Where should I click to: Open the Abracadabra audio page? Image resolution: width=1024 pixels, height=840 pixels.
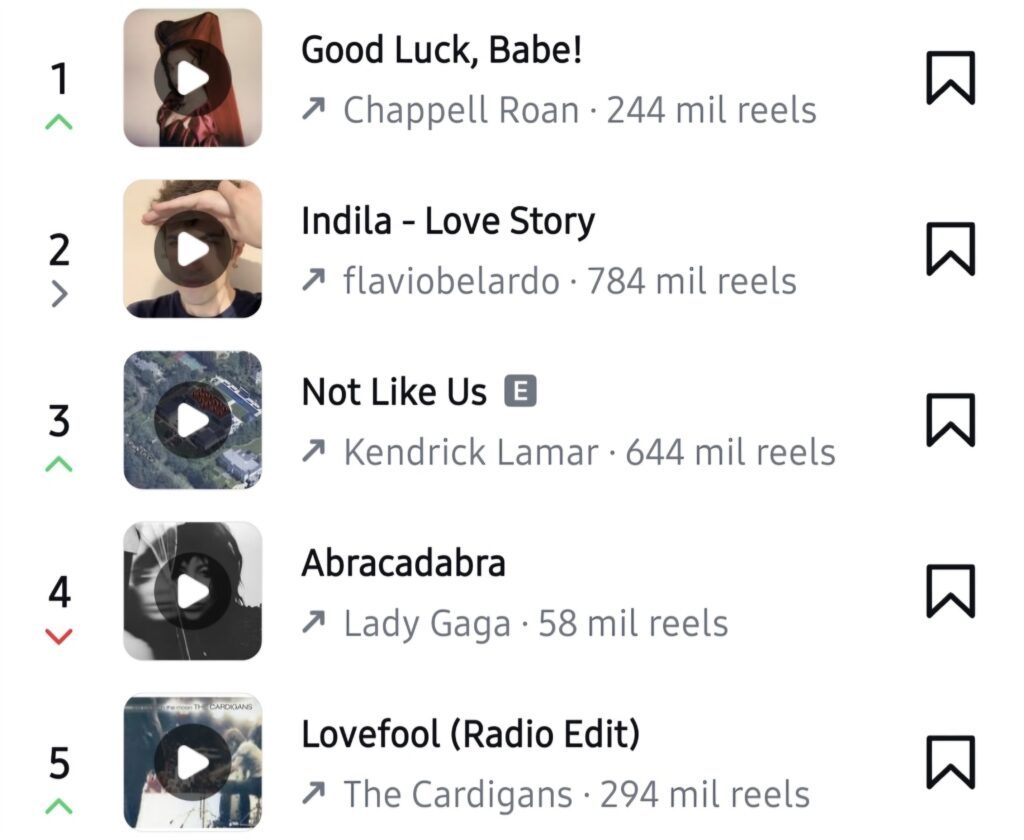coord(403,564)
